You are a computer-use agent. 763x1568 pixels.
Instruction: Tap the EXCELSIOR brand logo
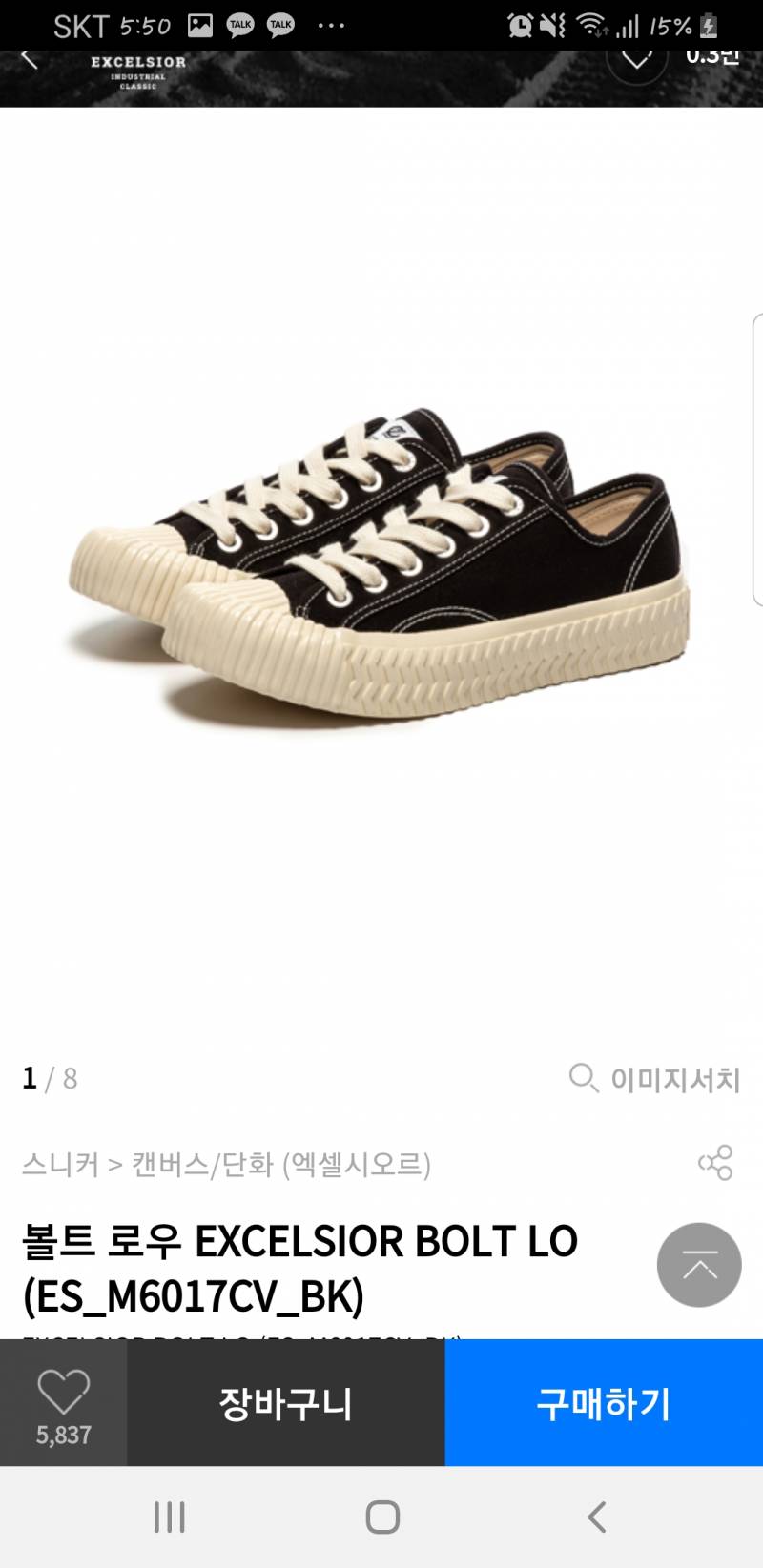pyautogui.click(x=136, y=67)
